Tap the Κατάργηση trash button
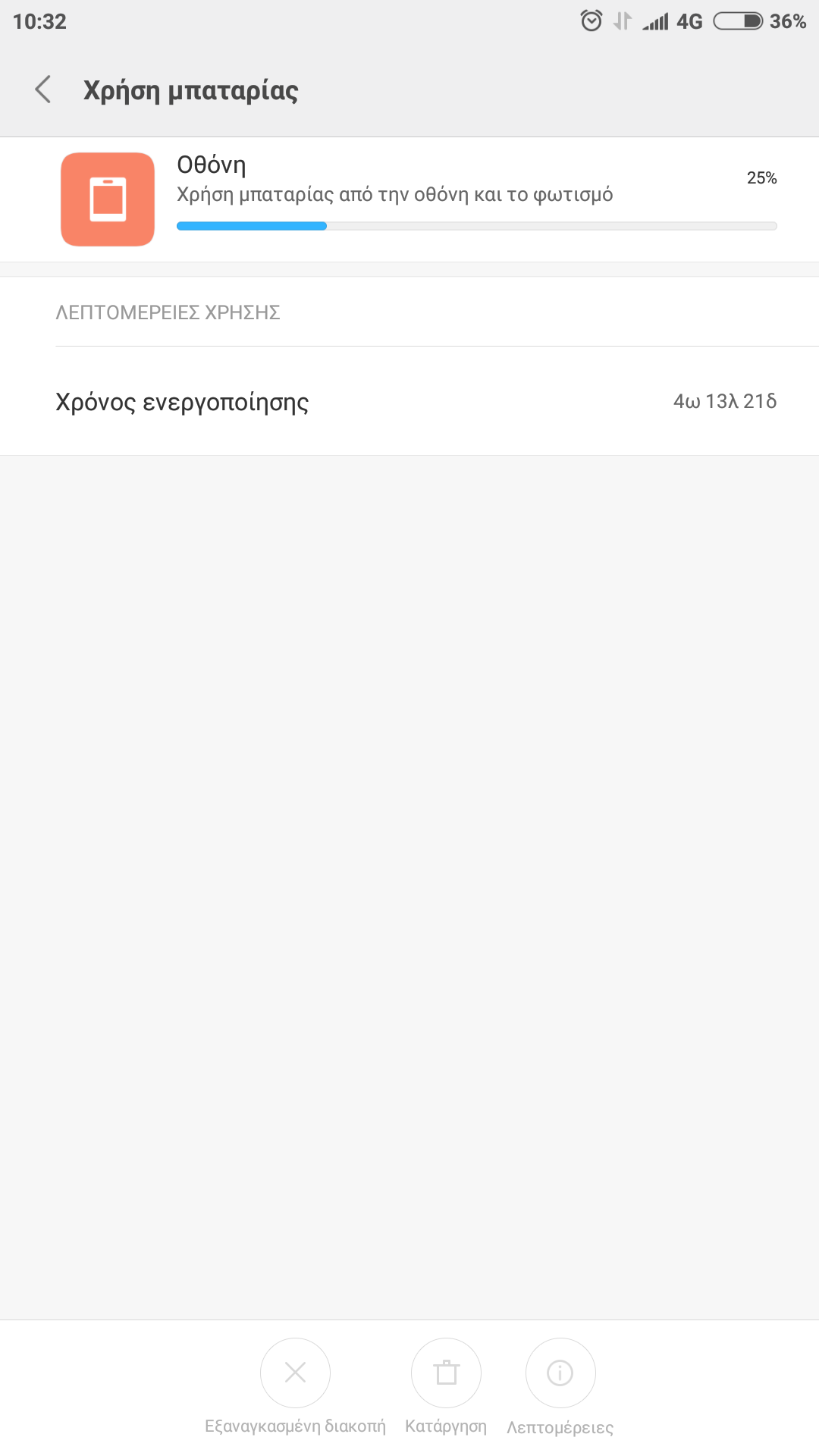Screen dimensions: 819x1456 tap(446, 1372)
